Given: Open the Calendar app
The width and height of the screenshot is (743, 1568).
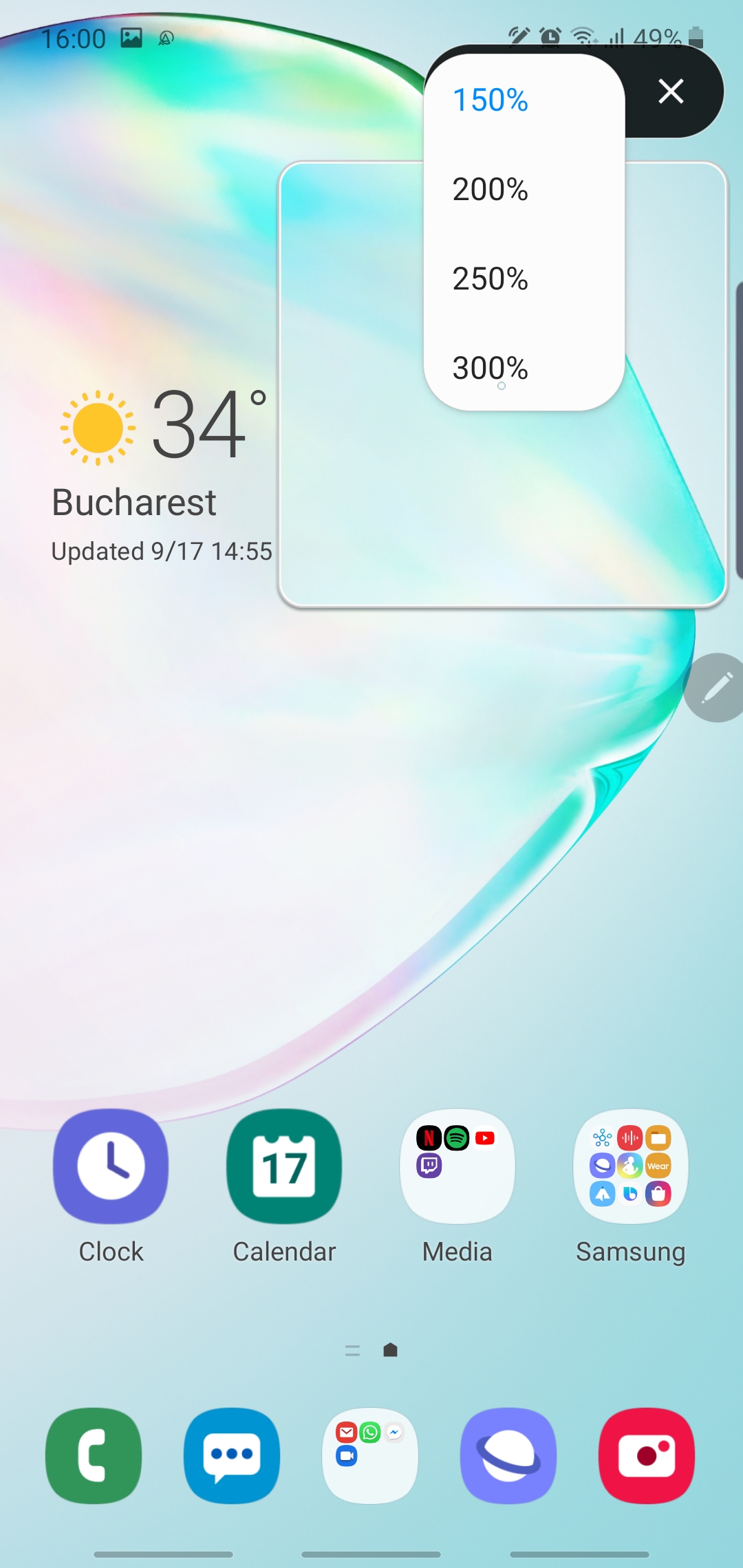Looking at the screenshot, I should pyautogui.click(x=284, y=1166).
